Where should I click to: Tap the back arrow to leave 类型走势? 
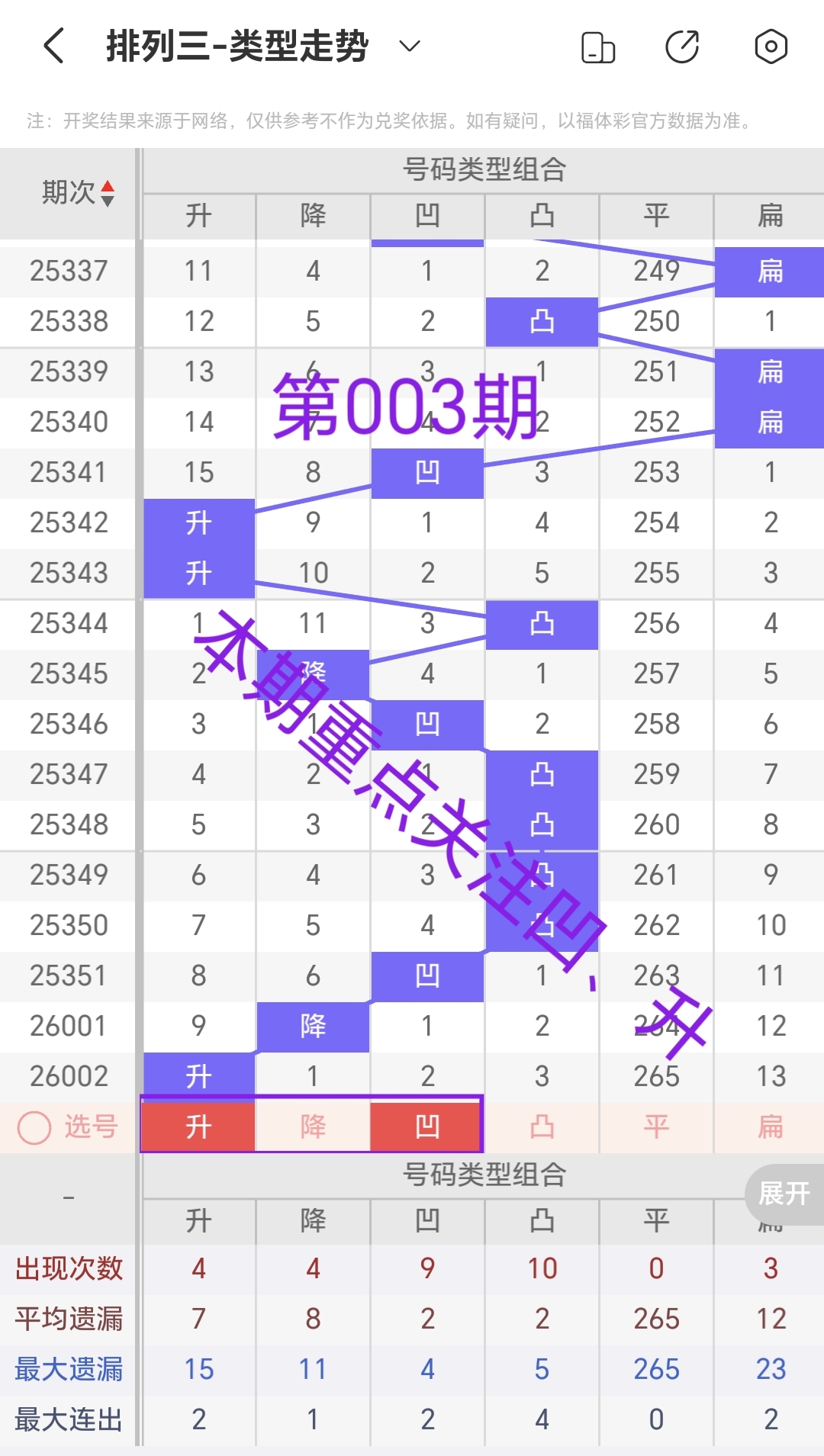click(x=51, y=46)
